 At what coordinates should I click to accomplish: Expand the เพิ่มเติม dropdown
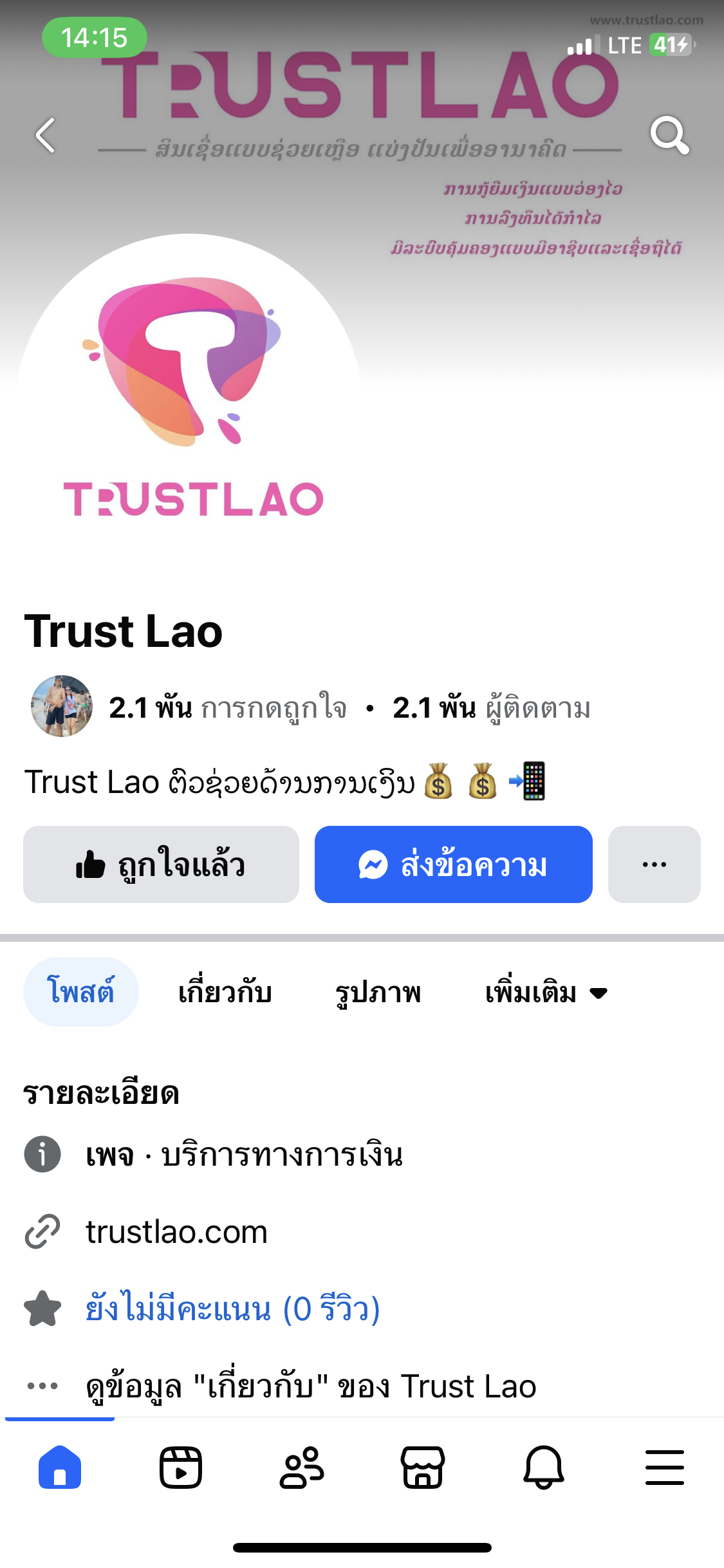[x=546, y=992]
